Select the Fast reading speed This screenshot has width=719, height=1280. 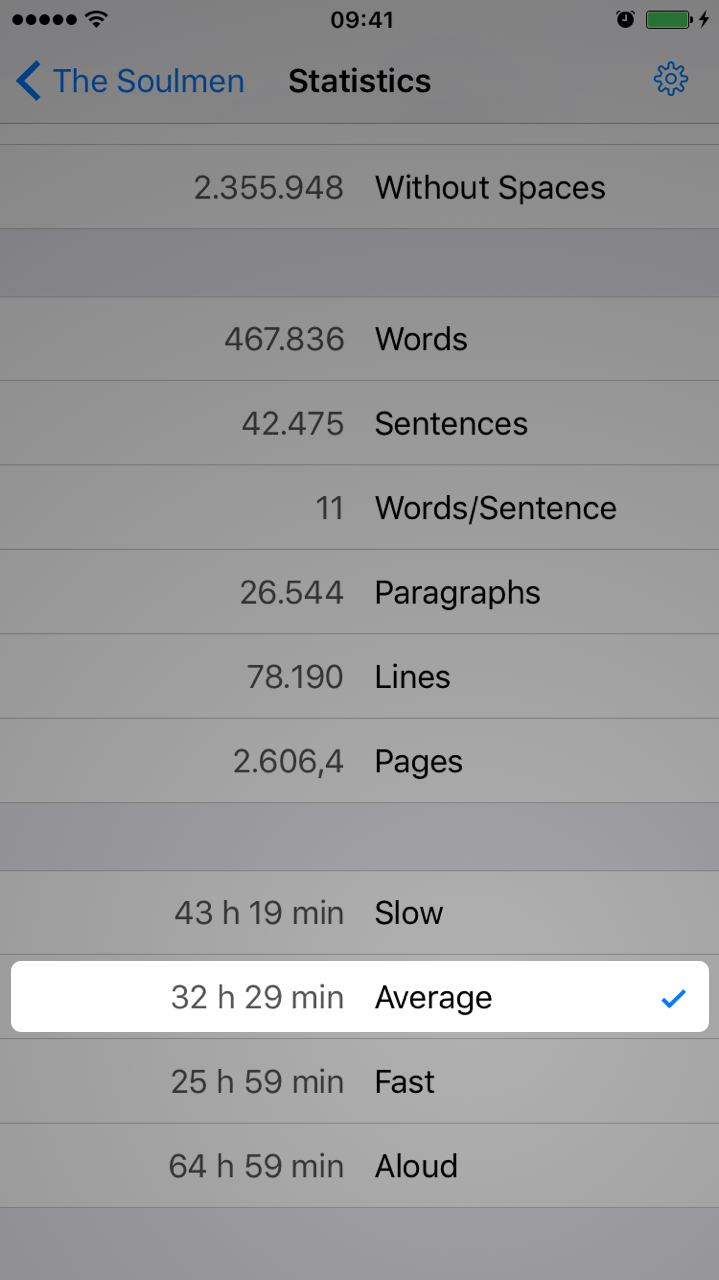[x=359, y=1082]
